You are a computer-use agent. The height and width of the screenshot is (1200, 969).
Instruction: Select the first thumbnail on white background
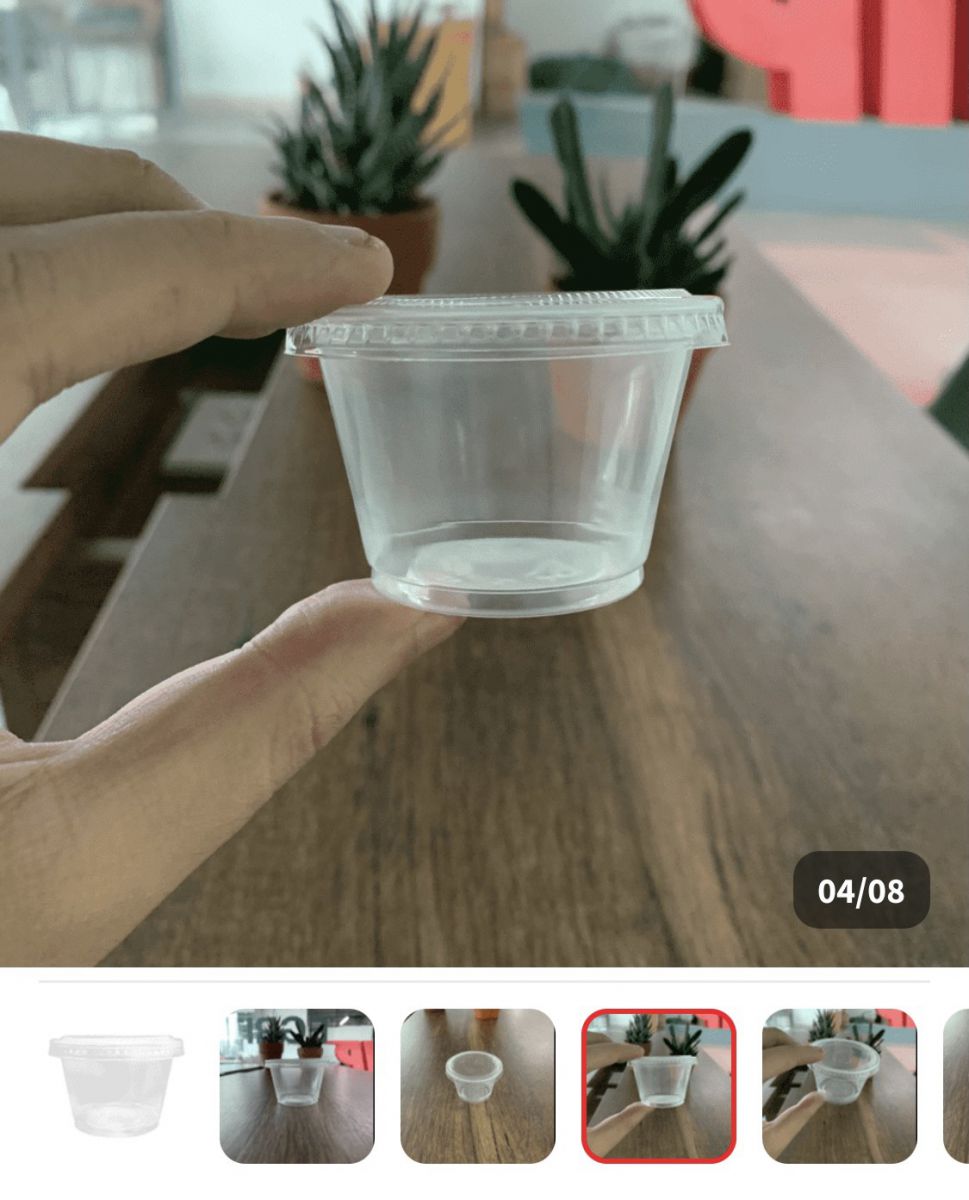pyautogui.click(x=116, y=1085)
